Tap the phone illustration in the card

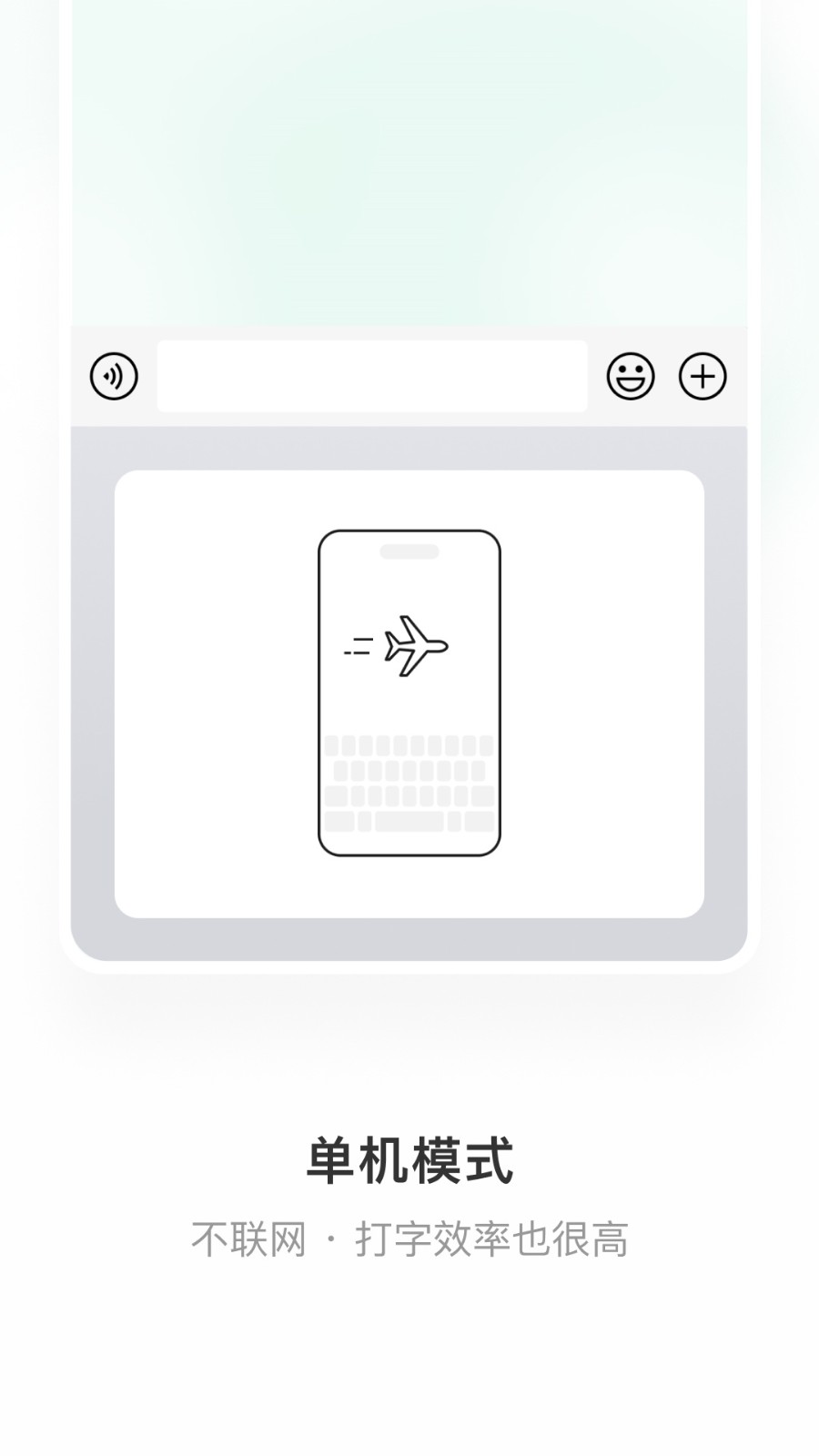409,692
